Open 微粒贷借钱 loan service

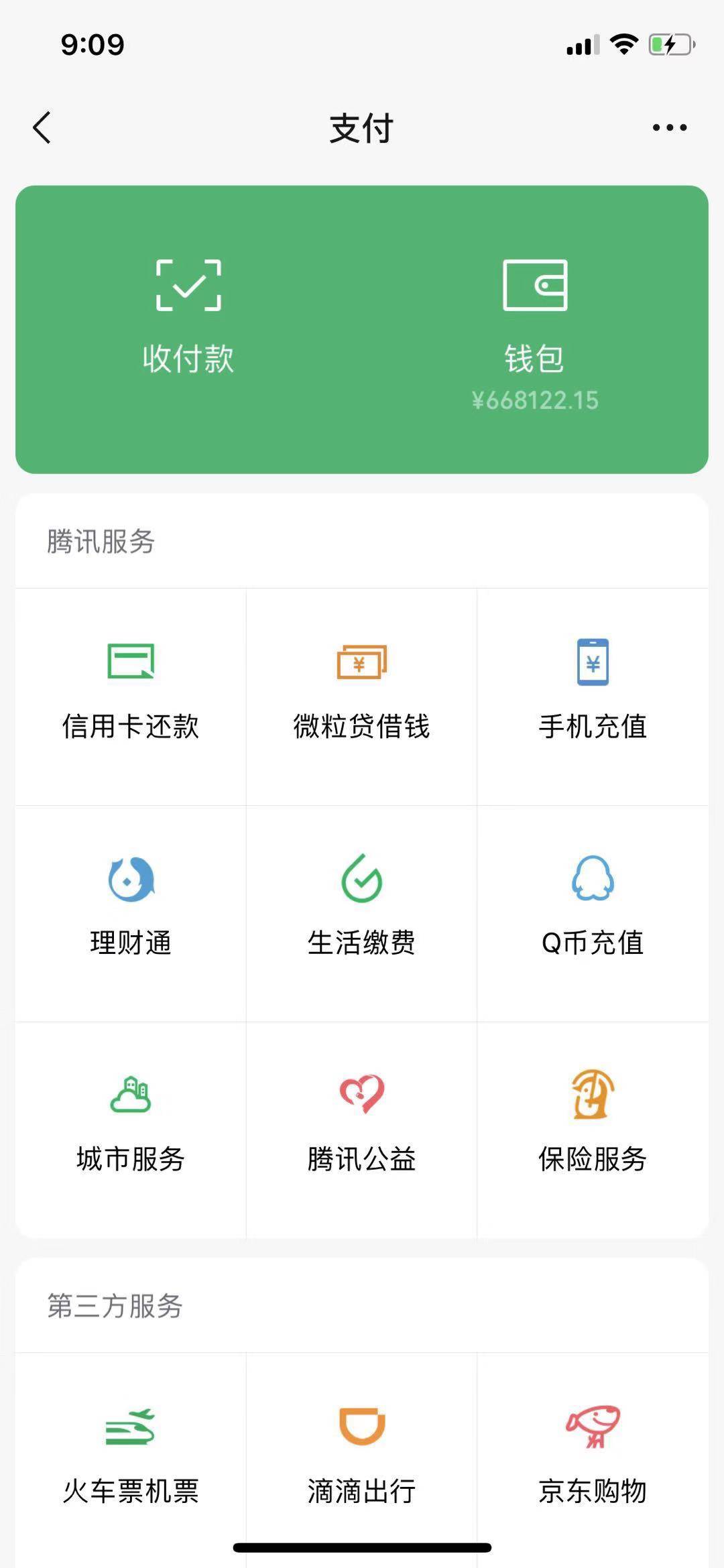pos(361,697)
